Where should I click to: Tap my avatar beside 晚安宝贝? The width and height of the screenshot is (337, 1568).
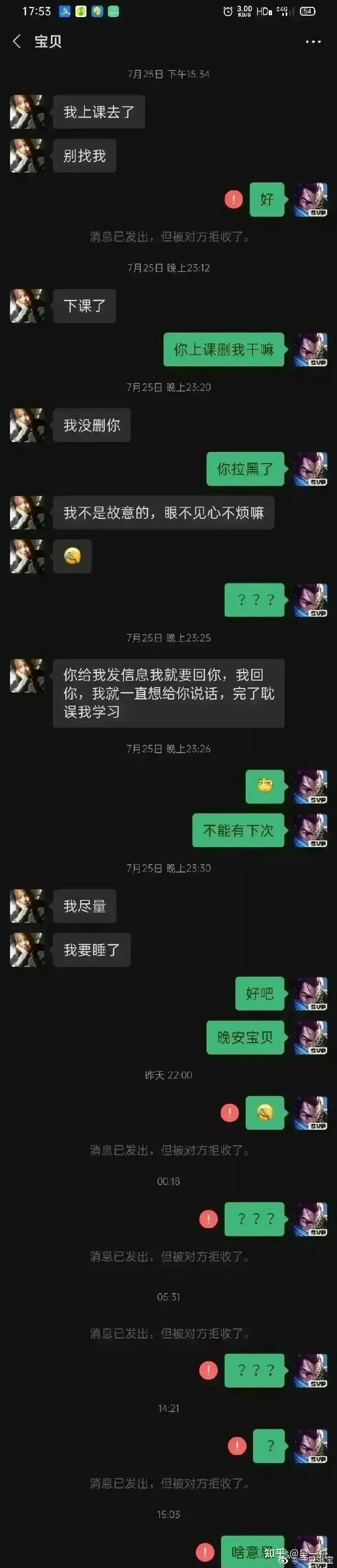coord(311,1037)
